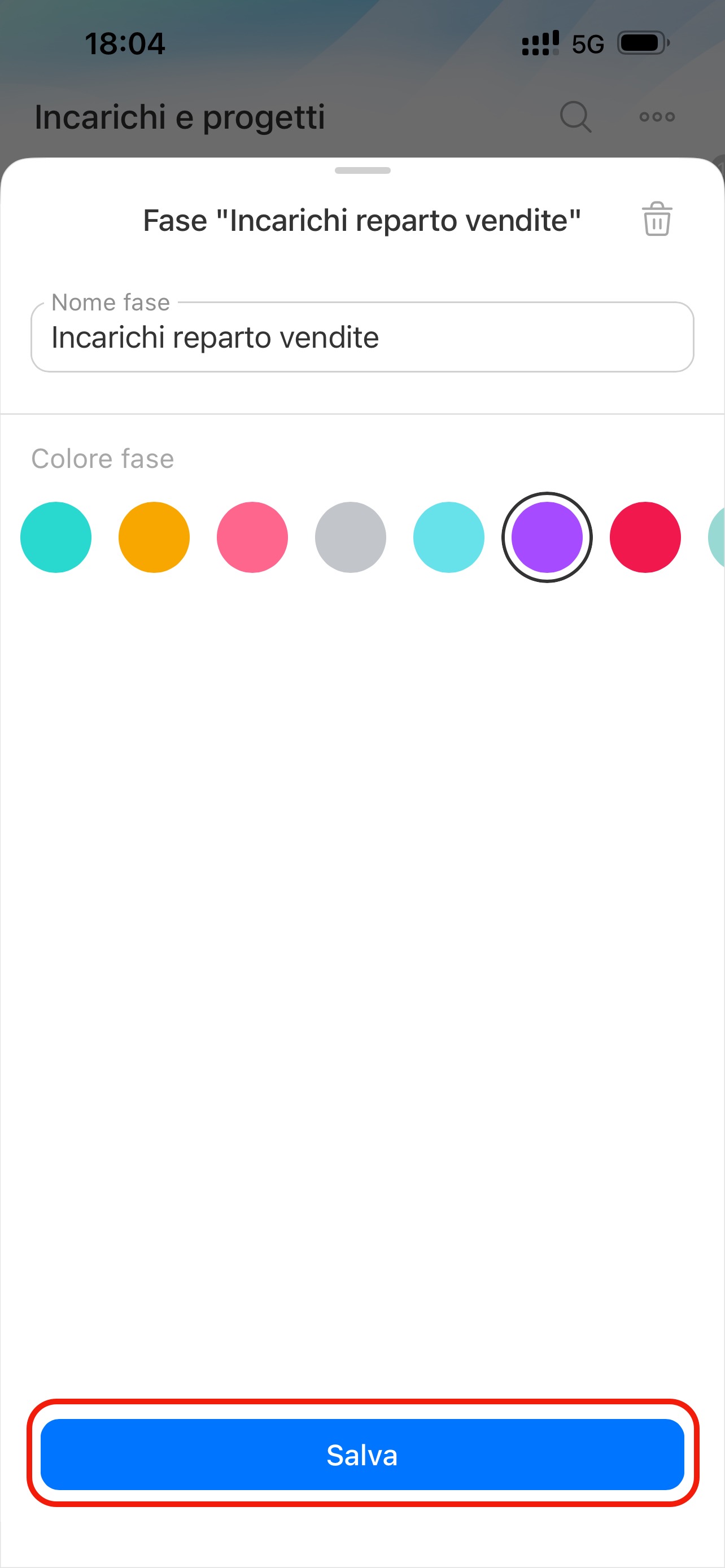Pick the red phase color
725x1568 pixels.
645,537
